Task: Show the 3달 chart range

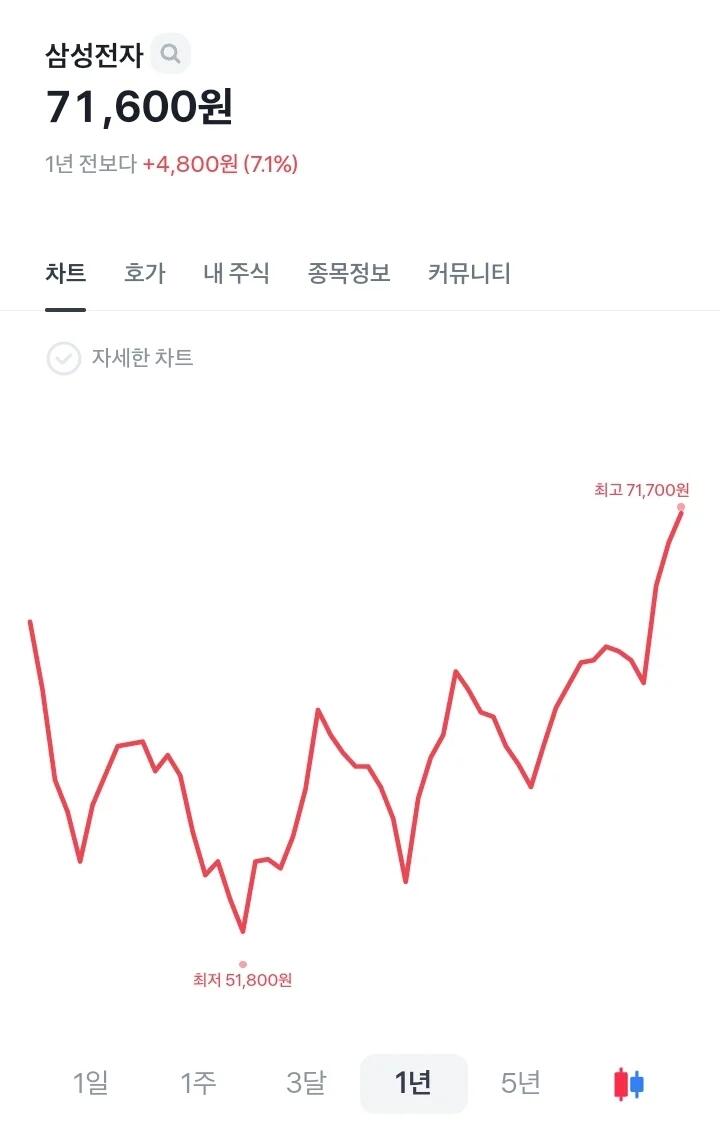Action: click(x=306, y=1082)
